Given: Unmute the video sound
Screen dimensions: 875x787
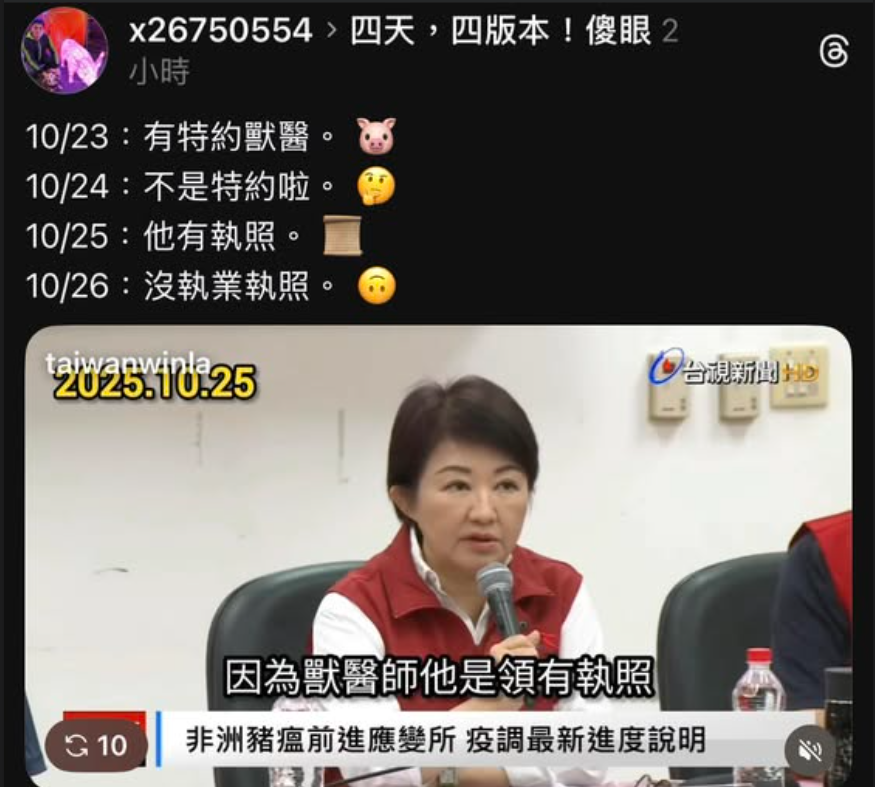Looking at the screenshot, I should (x=809, y=748).
